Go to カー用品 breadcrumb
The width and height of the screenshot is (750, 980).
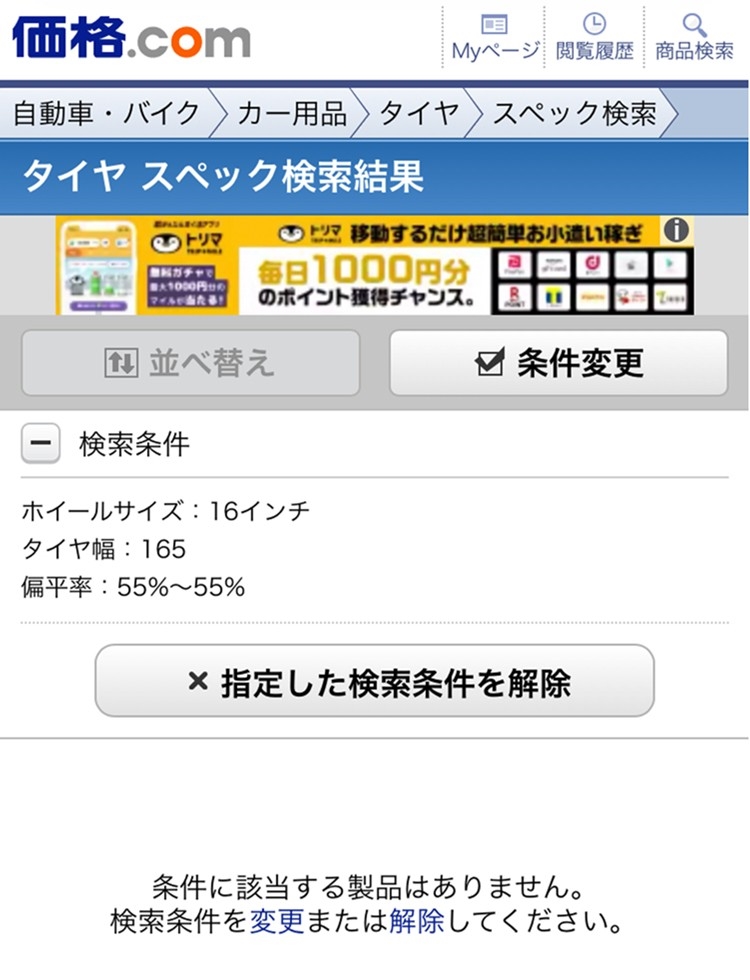[x=291, y=113]
